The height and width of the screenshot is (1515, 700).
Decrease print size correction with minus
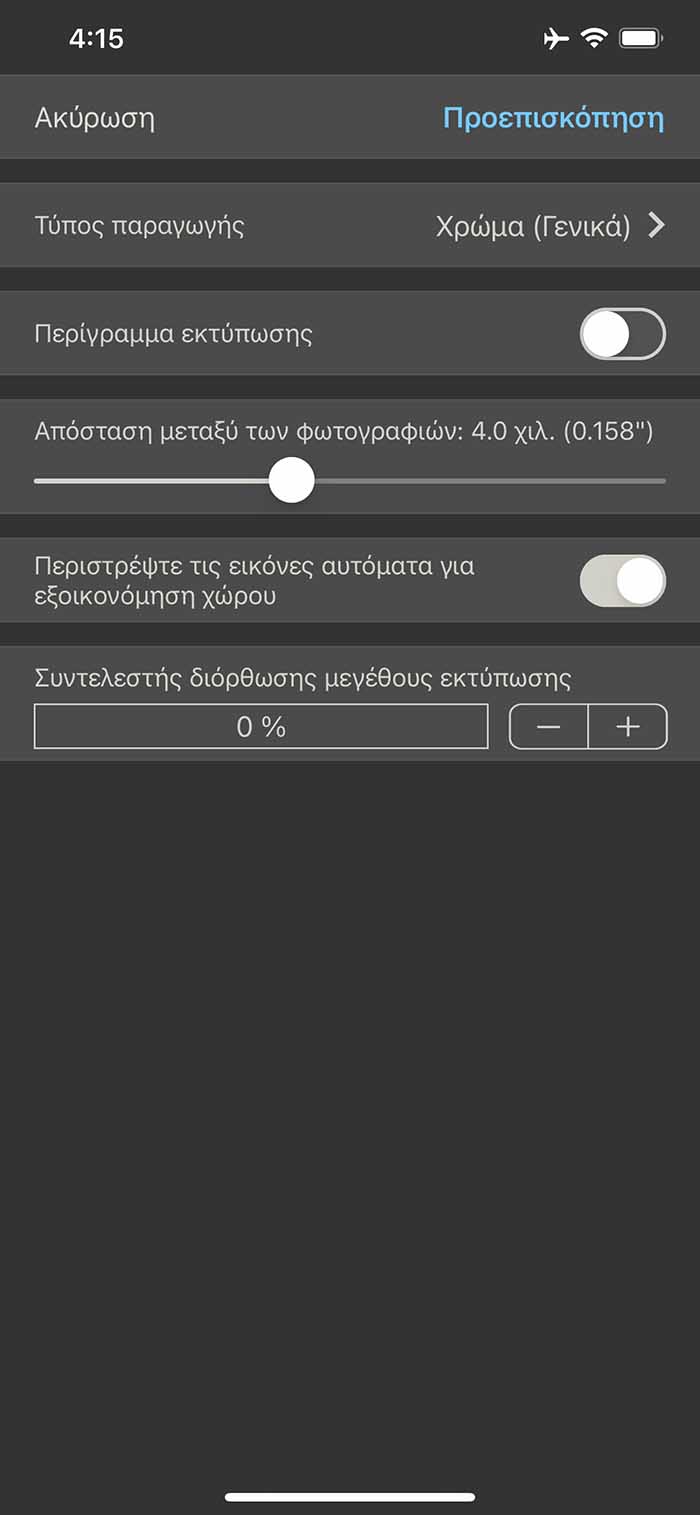pos(548,727)
